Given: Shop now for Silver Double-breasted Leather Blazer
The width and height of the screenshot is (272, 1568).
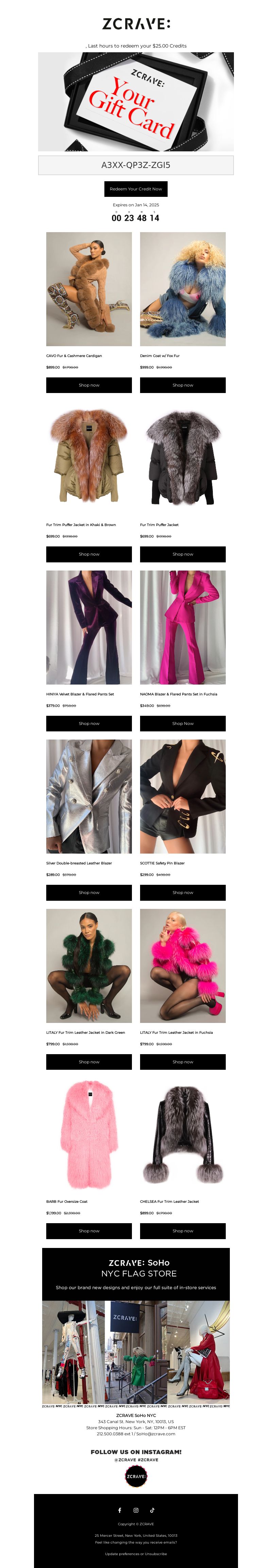Looking at the screenshot, I should click(x=89, y=892).
